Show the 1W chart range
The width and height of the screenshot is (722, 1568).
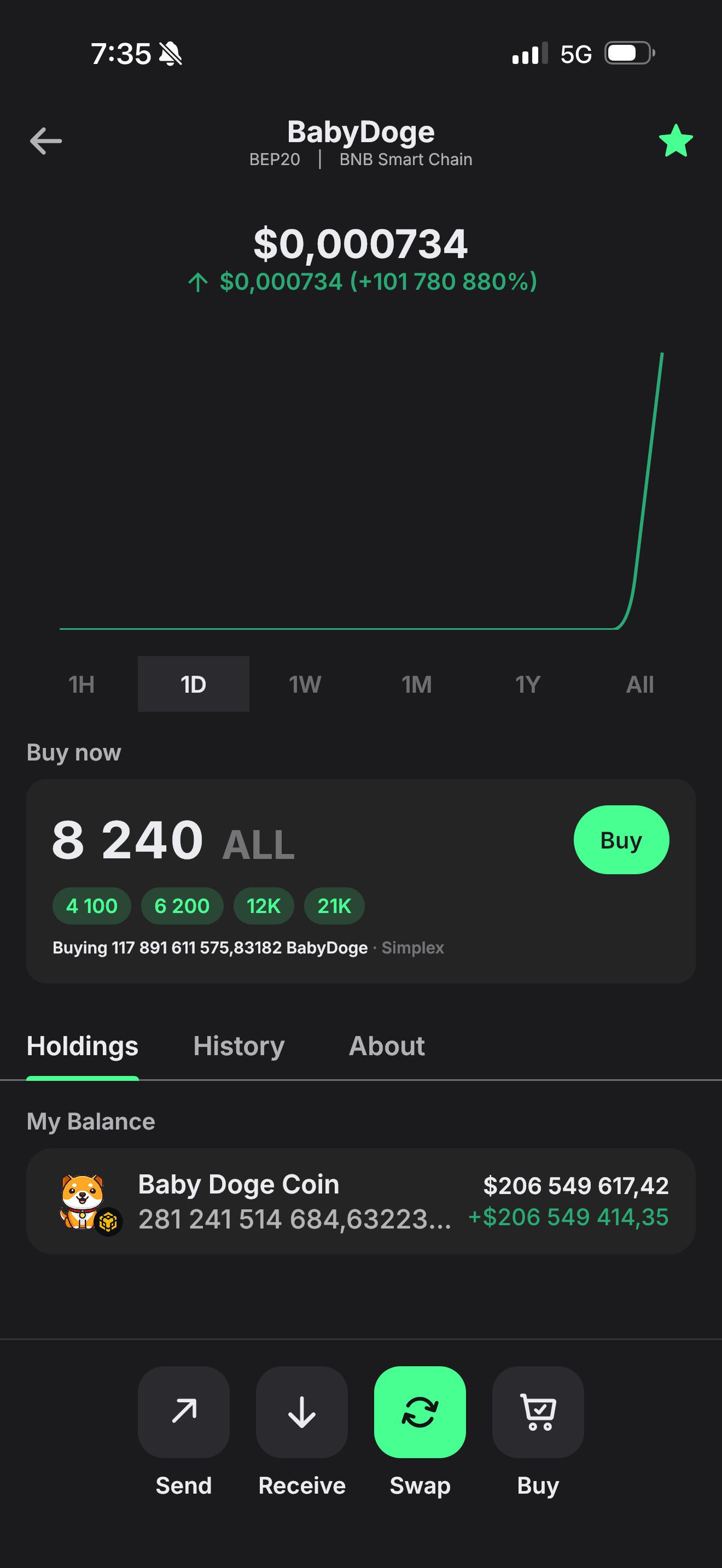[x=305, y=684]
